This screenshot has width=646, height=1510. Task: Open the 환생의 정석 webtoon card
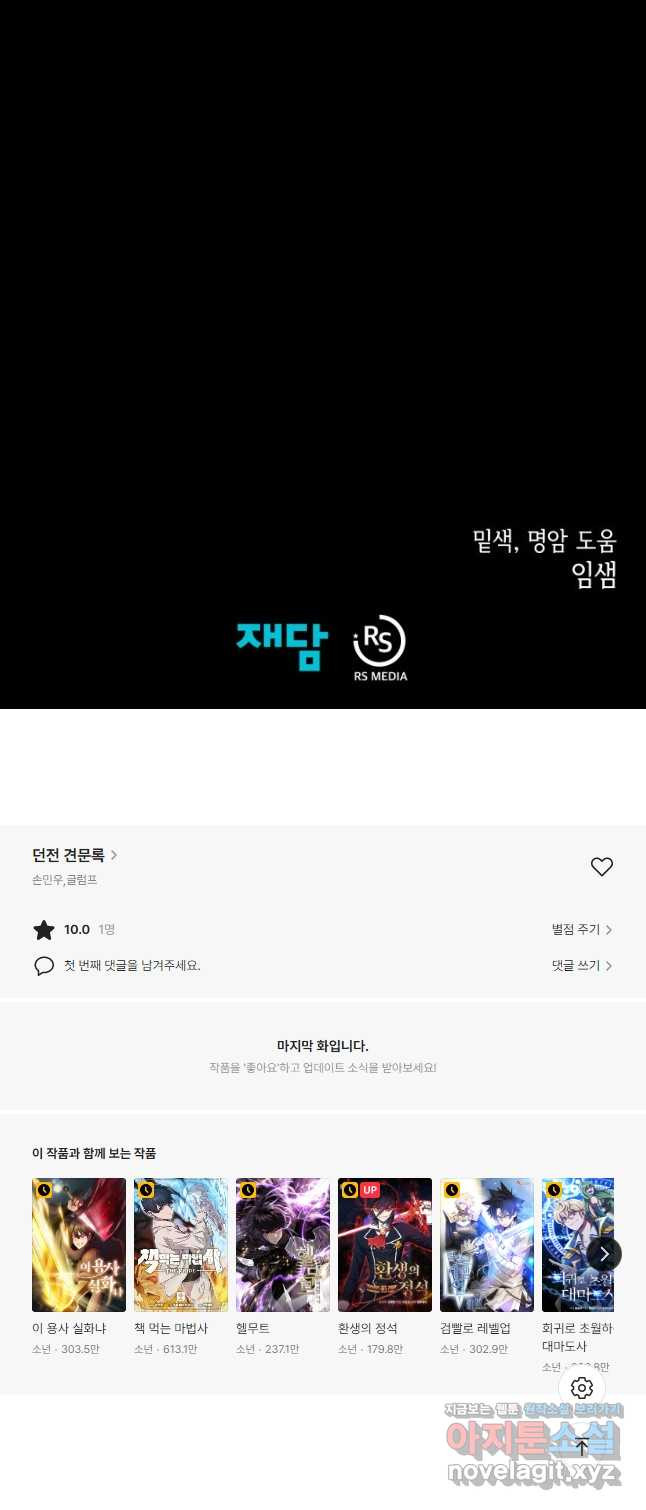click(x=385, y=1245)
